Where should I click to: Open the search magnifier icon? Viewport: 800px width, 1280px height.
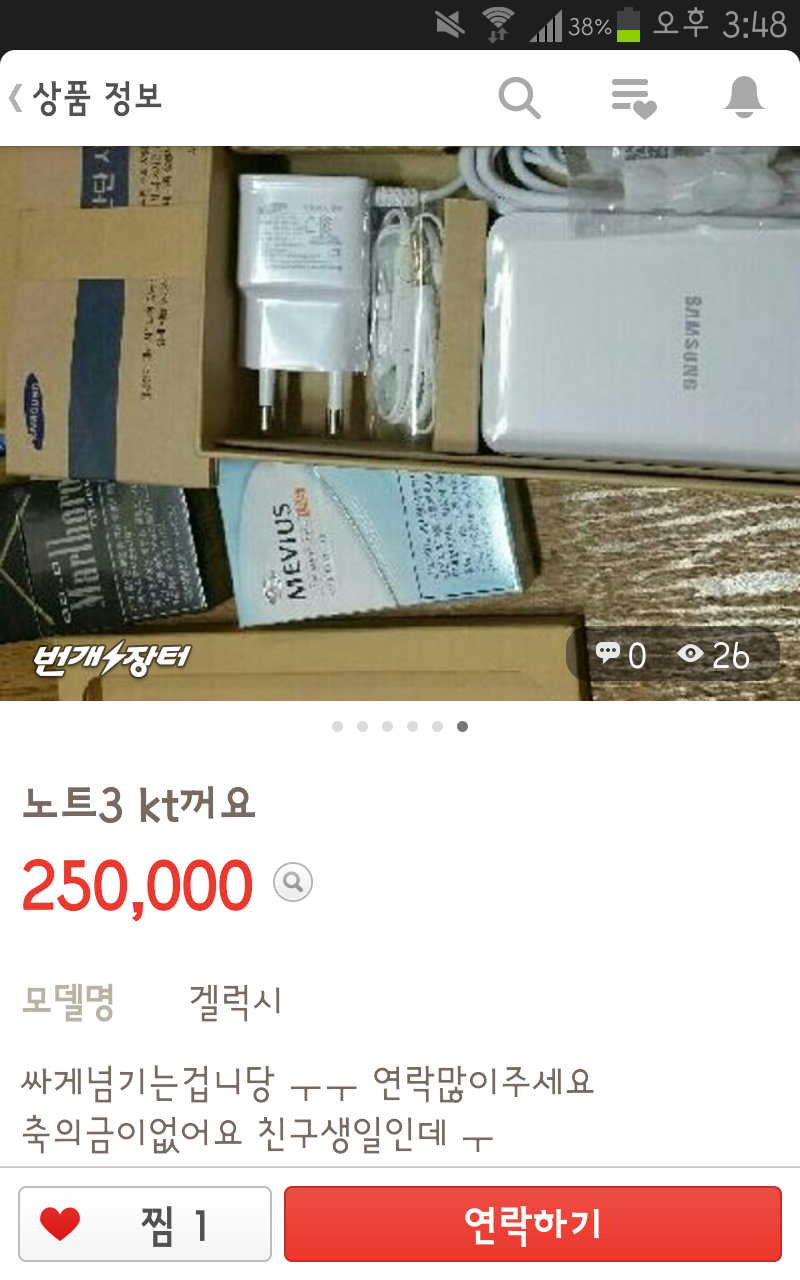pos(520,98)
